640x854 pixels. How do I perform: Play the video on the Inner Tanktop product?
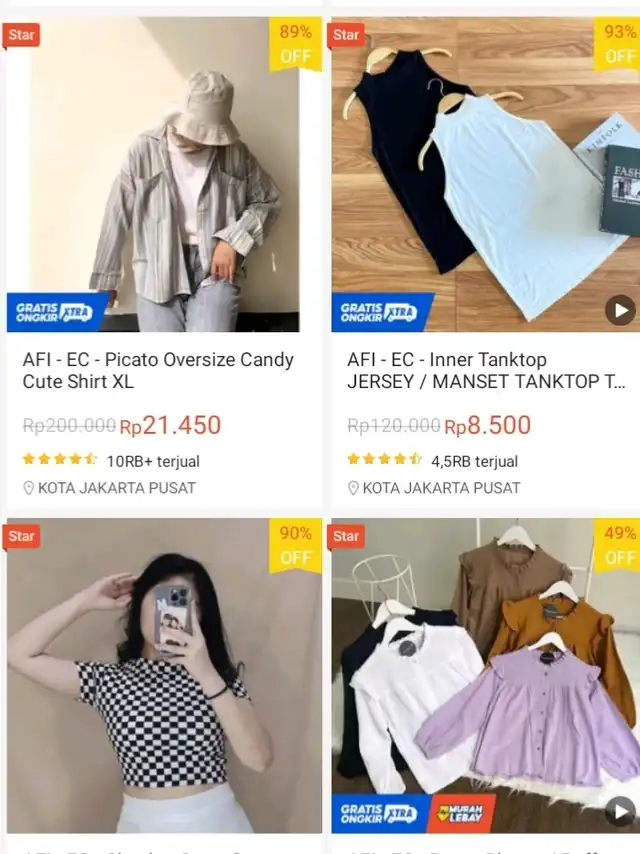619,310
